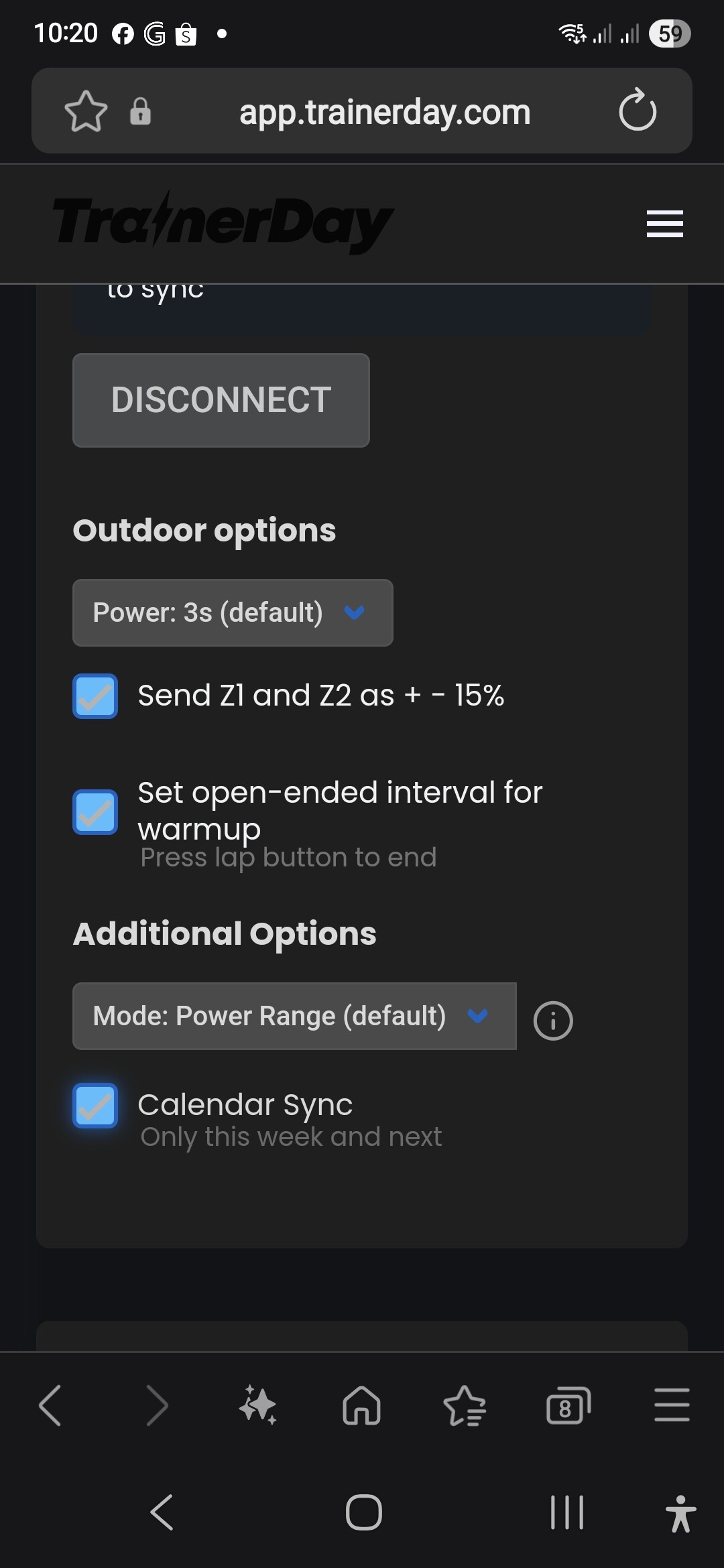The image size is (724, 1568).
Task: Open the browser bookmarks list
Action: pyautogui.click(x=465, y=1405)
